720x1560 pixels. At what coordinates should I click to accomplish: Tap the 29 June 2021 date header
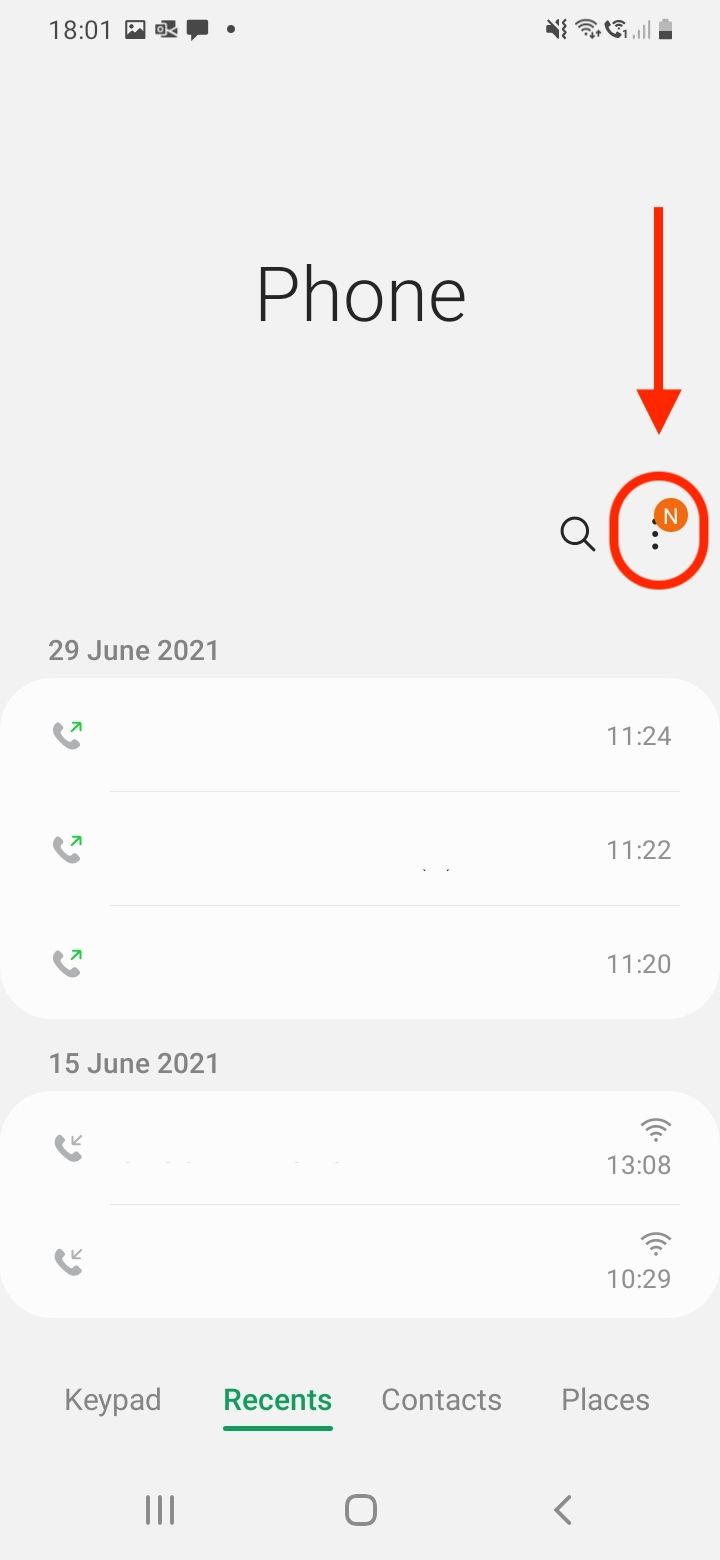134,650
